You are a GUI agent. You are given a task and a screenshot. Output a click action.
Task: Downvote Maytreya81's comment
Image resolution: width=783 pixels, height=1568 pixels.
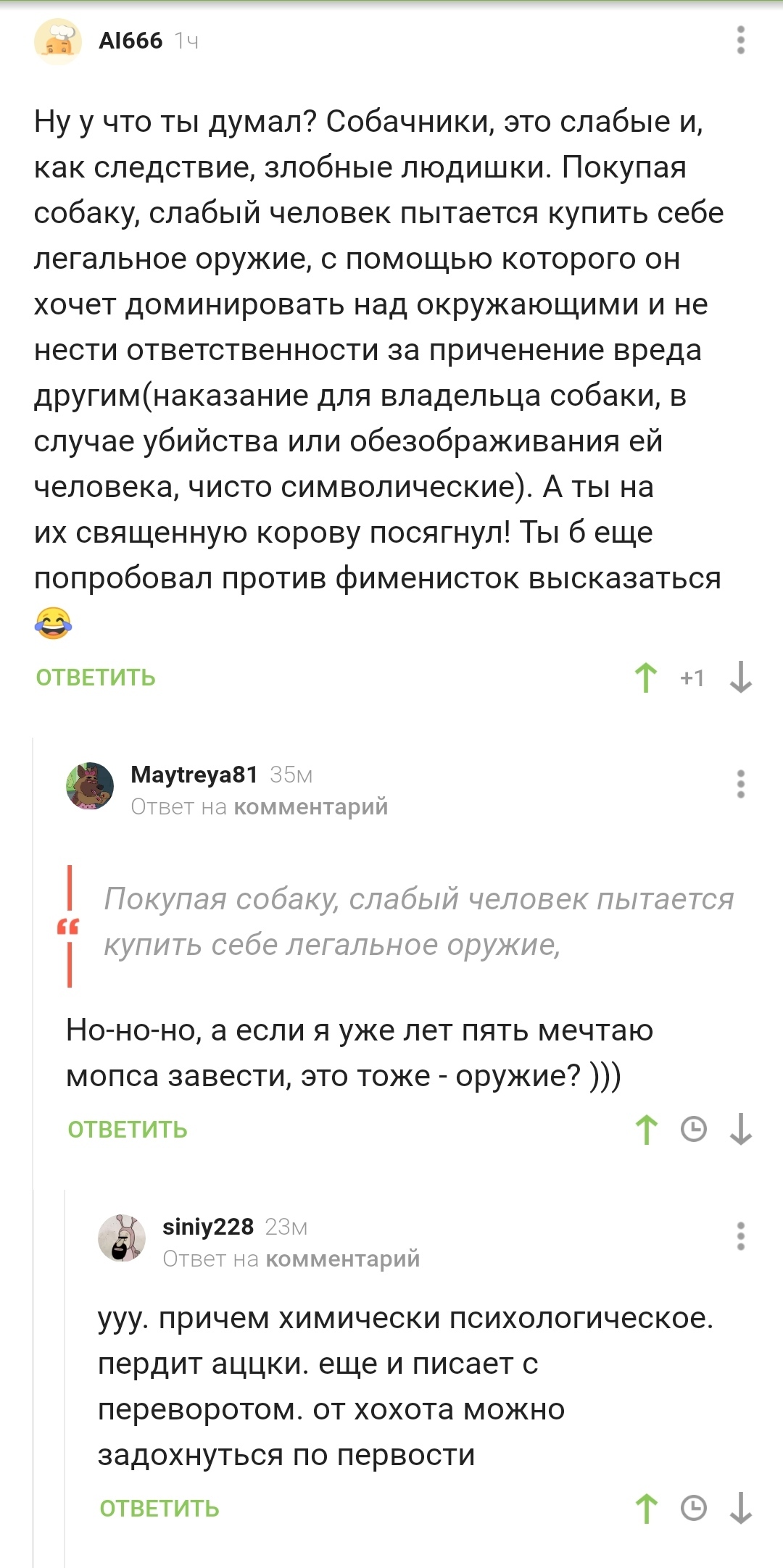[x=740, y=1130]
